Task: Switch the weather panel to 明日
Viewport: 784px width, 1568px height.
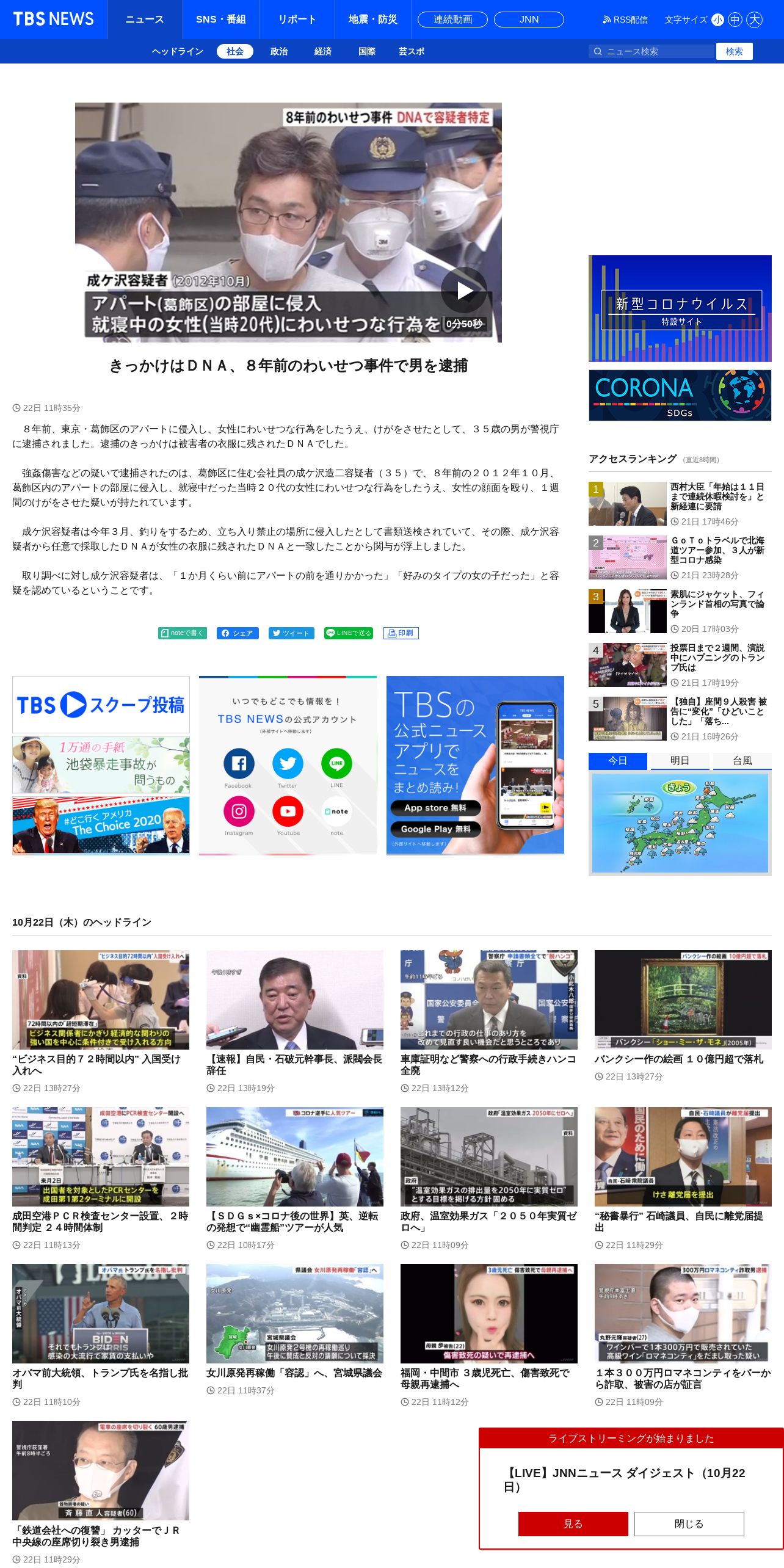Action: pyautogui.click(x=680, y=761)
